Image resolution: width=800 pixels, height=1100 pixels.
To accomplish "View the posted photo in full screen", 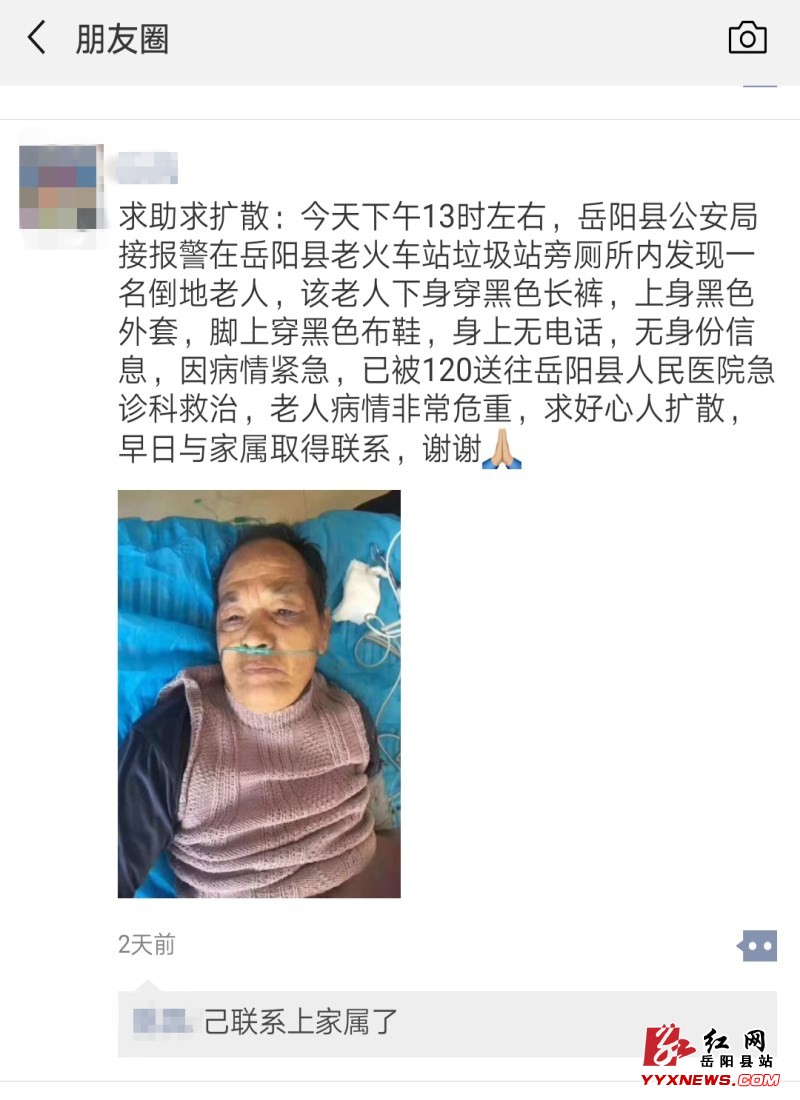I will (259, 693).
